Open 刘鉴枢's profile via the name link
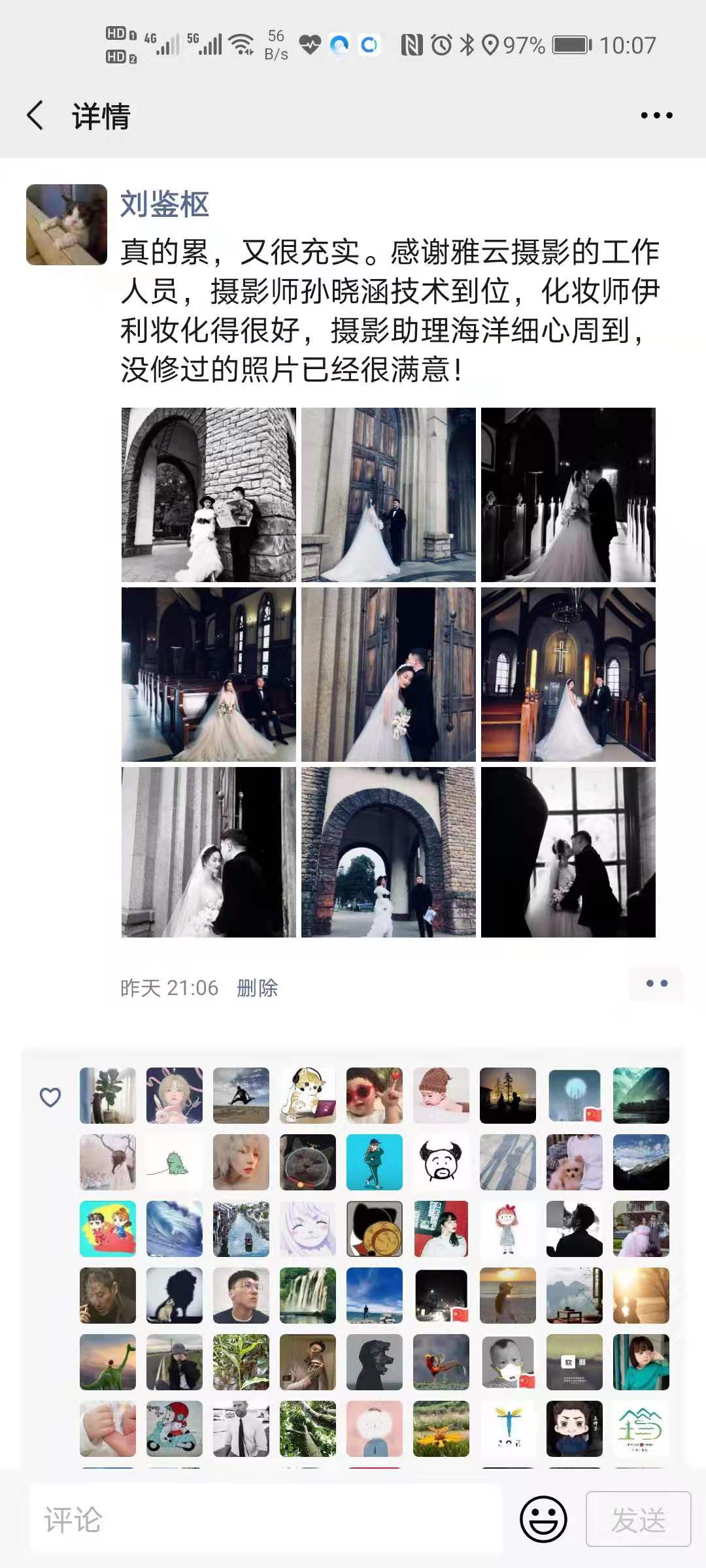This screenshot has height=1568, width=706. pos(165,204)
